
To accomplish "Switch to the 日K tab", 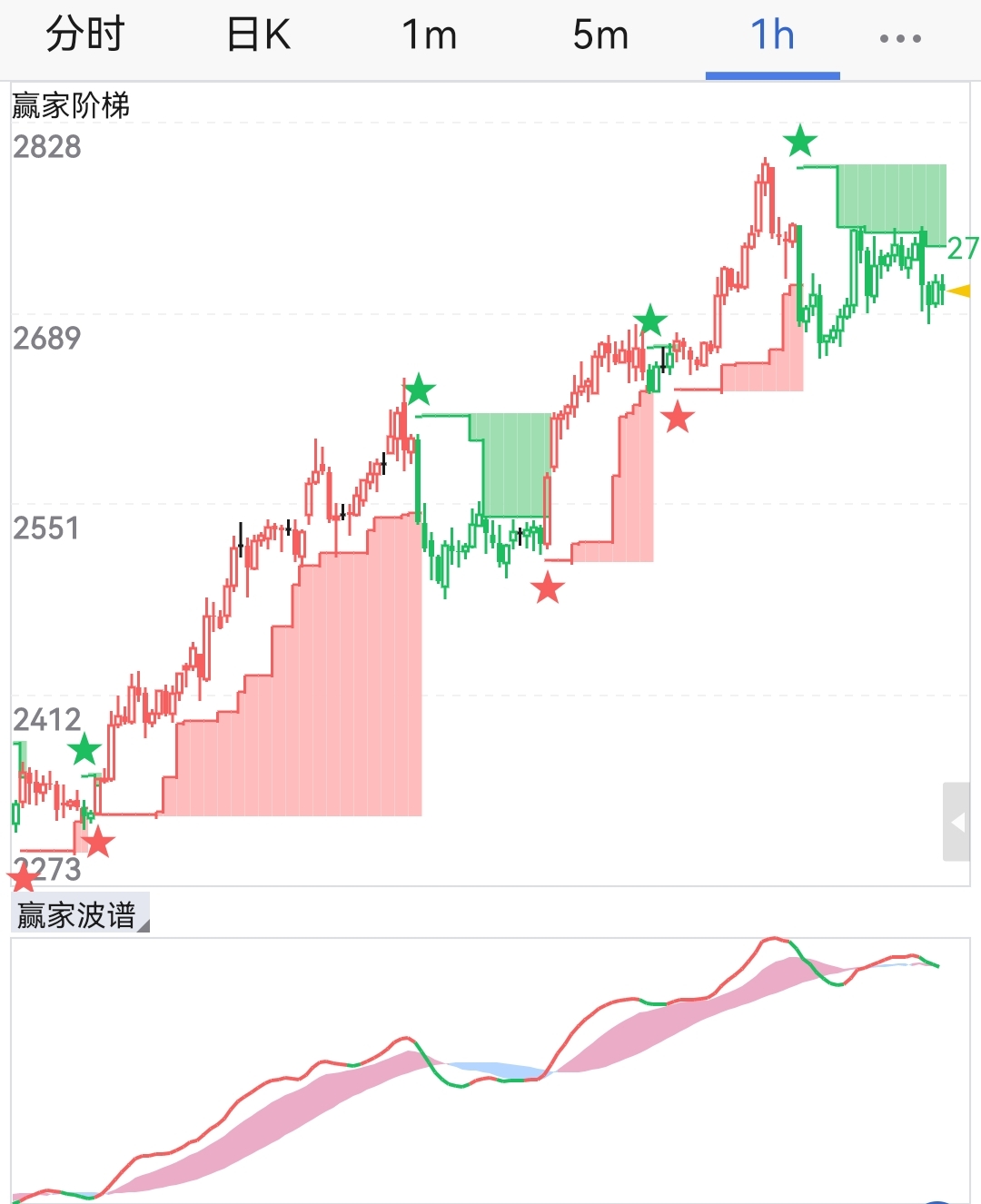I will click(257, 35).
